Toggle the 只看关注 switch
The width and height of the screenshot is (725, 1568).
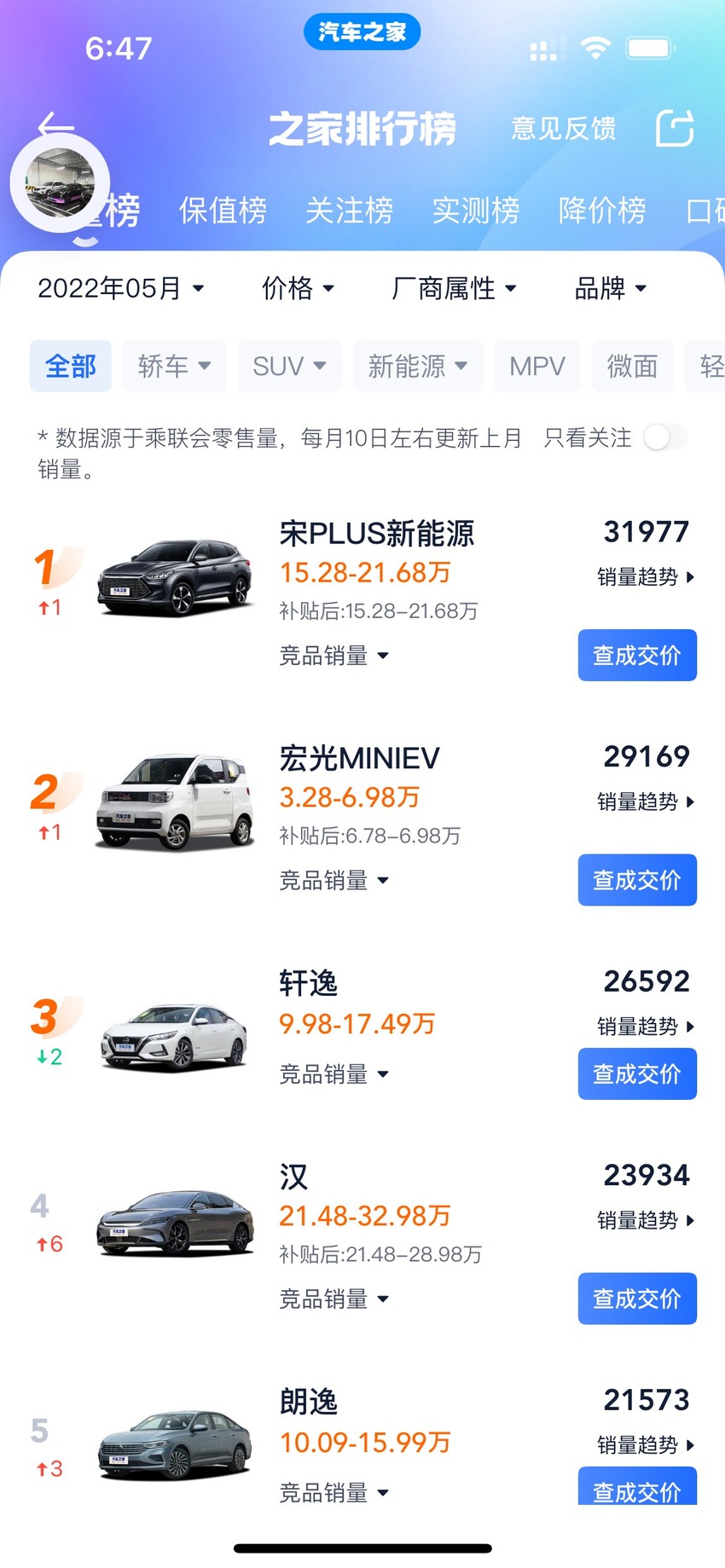[x=665, y=438]
